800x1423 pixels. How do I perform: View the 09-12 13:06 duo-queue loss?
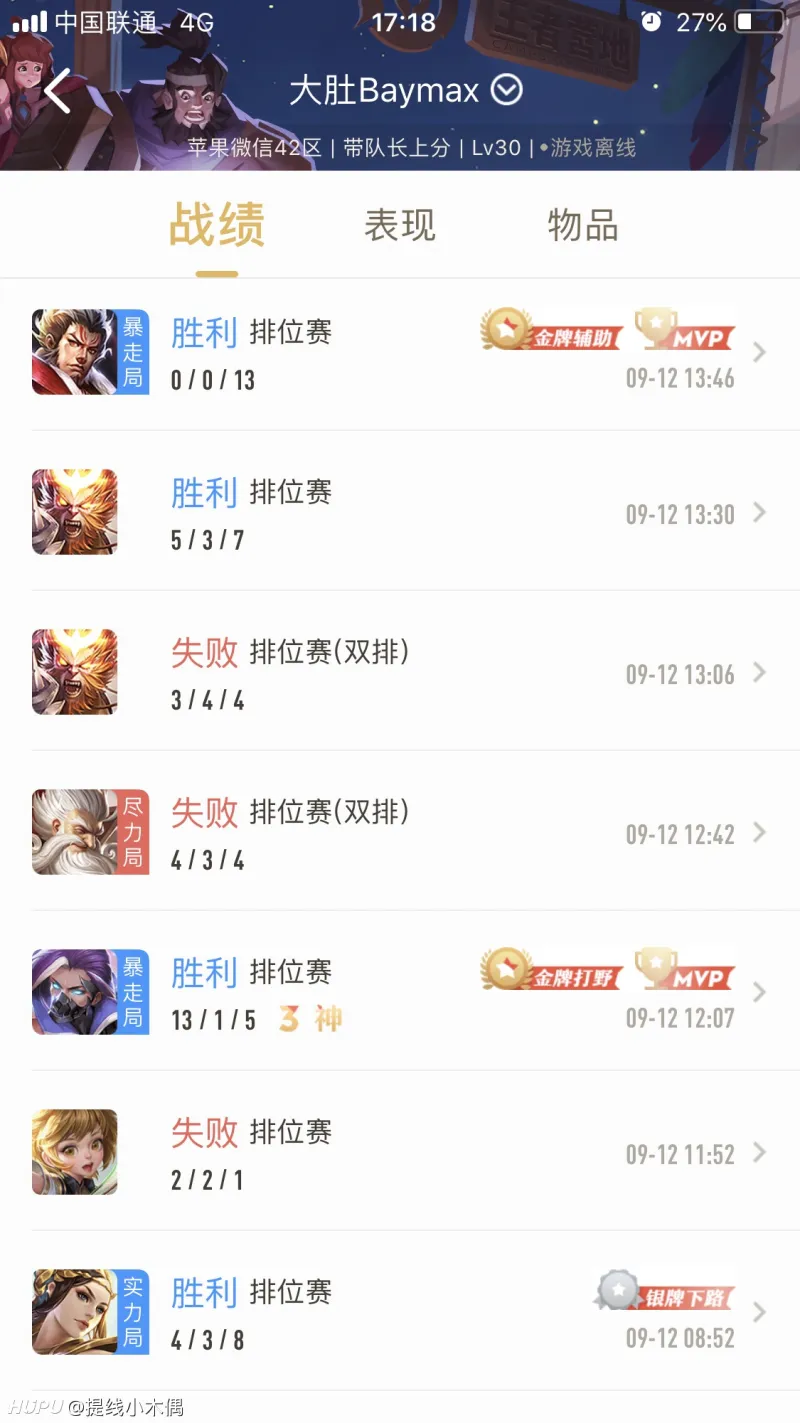click(x=400, y=672)
